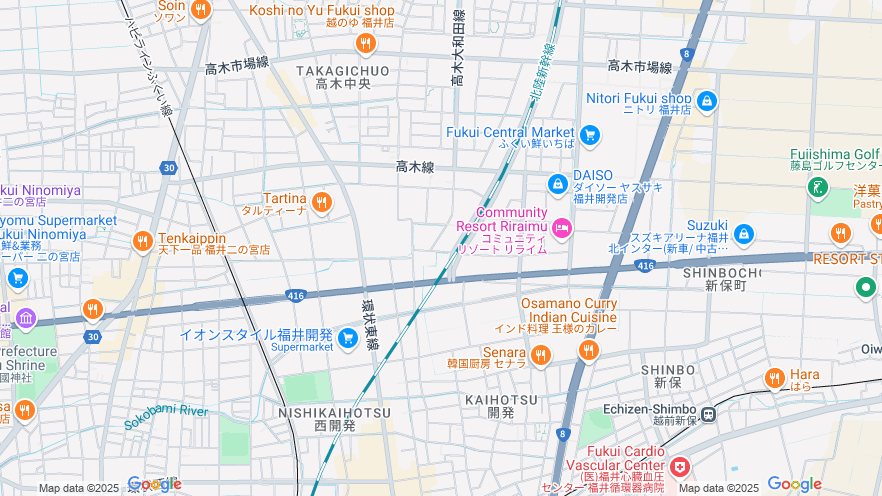
Task: Open the Echizen-Shimbo station marker
Action: [708, 414]
